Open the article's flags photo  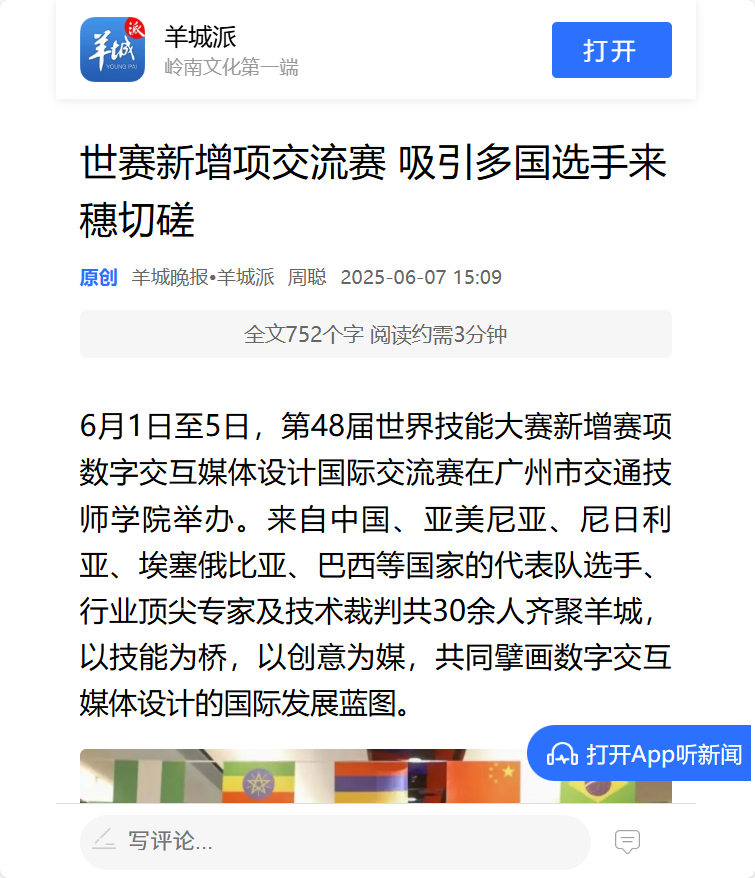(x=300, y=777)
